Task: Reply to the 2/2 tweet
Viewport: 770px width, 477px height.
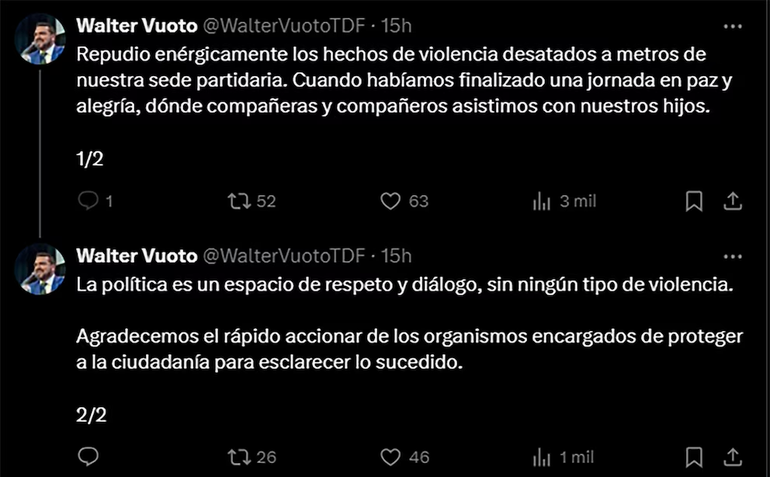Action: click(x=88, y=457)
